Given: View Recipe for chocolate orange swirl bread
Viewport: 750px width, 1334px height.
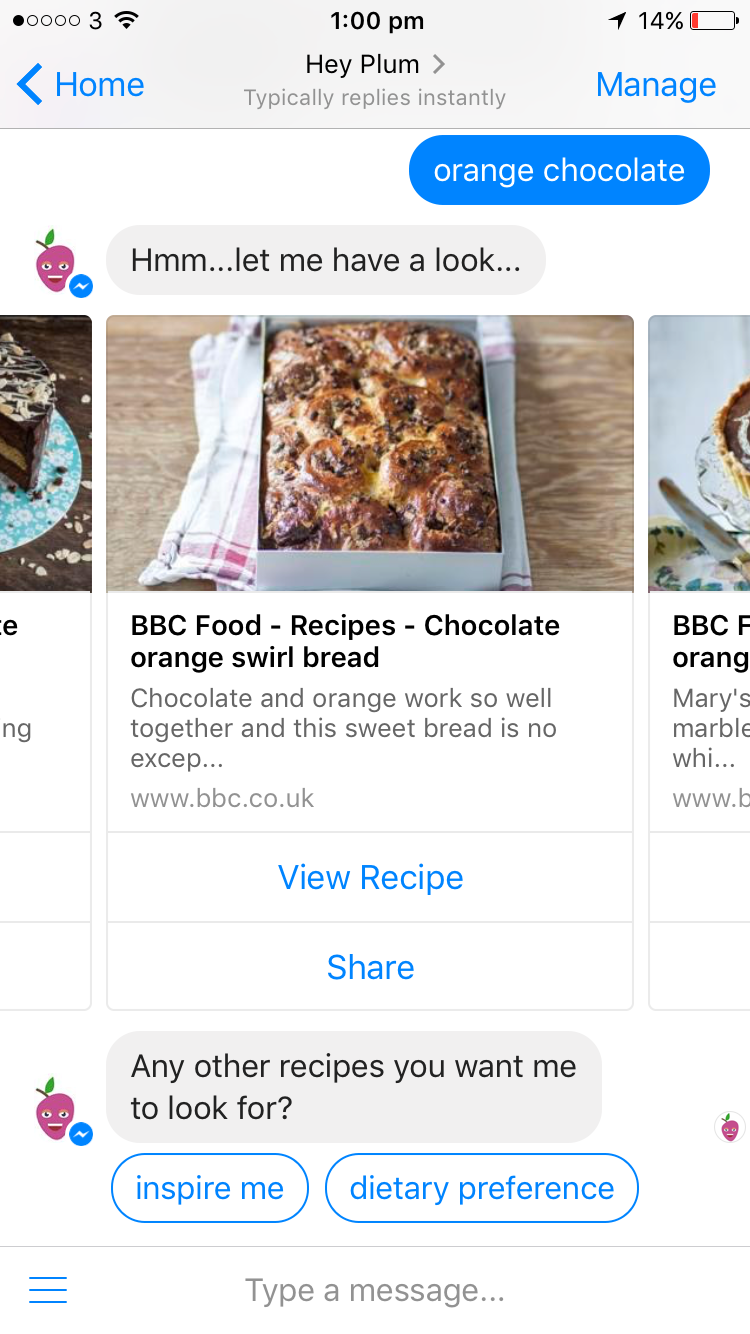Looking at the screenshot, I should [x=370, y=877].
